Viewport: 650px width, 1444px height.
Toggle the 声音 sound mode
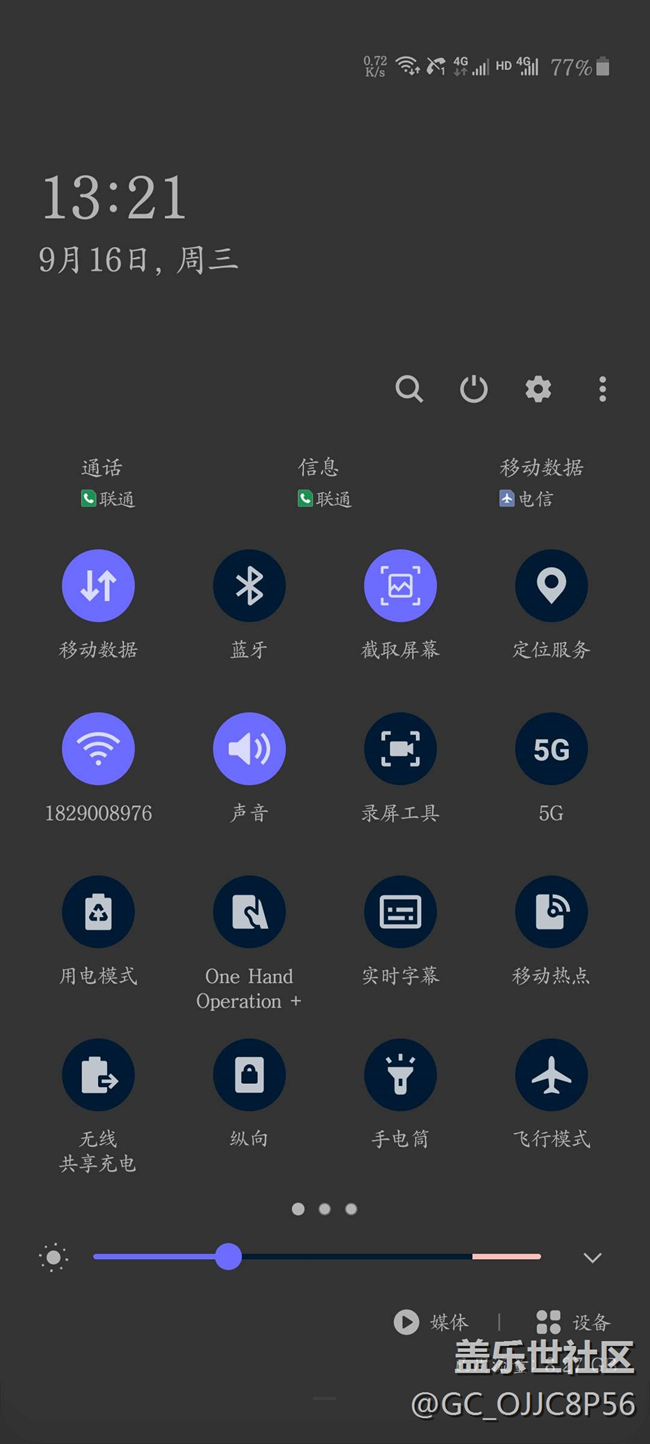(249, 748)
